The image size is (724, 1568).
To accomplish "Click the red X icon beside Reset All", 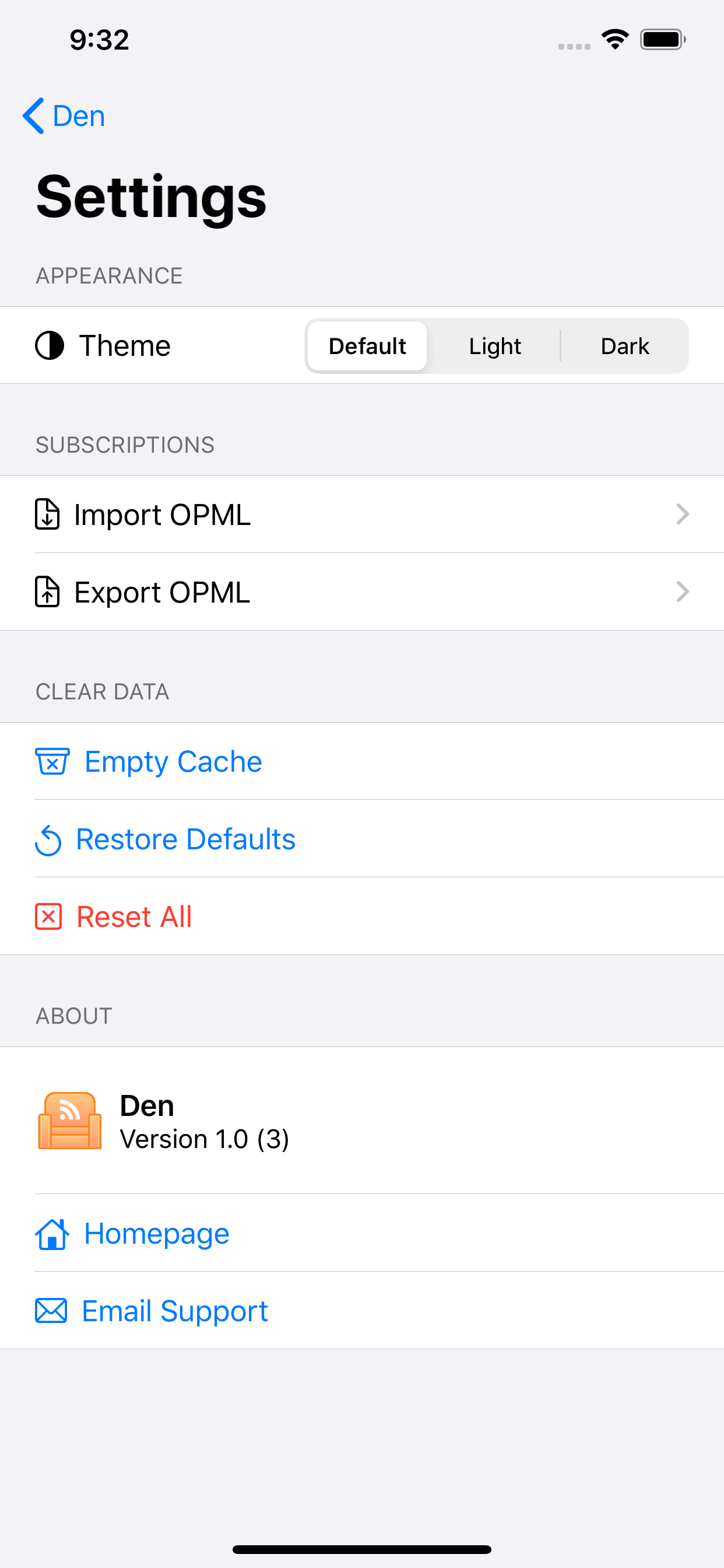I will (x=48, y=916).
